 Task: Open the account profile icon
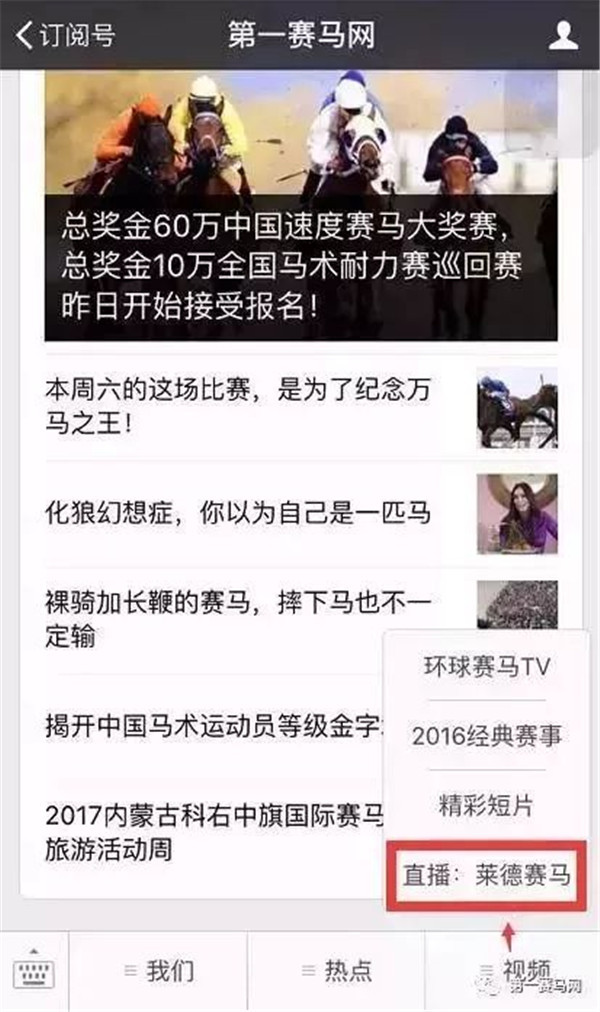(x=564, y=37)
